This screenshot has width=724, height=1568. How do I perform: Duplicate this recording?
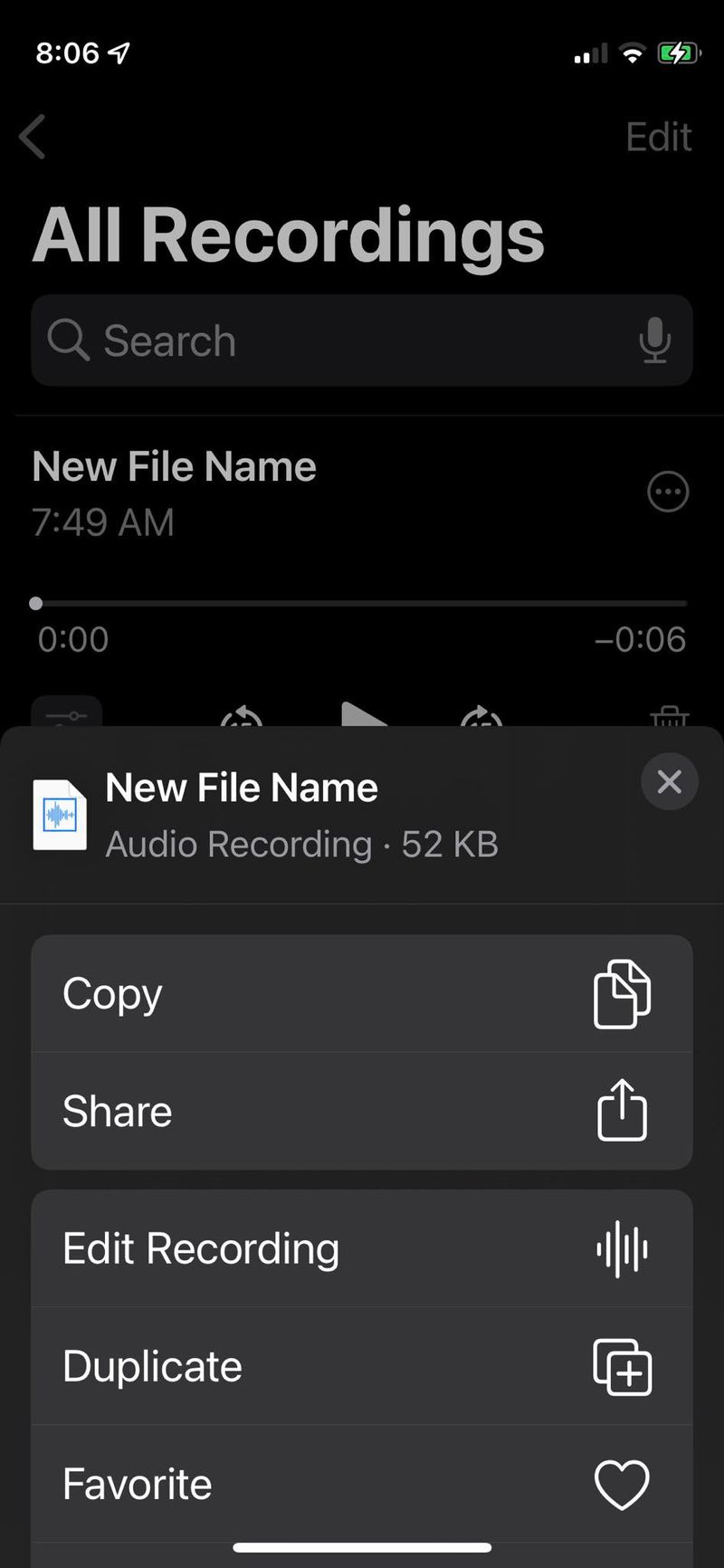(362, 1366)
